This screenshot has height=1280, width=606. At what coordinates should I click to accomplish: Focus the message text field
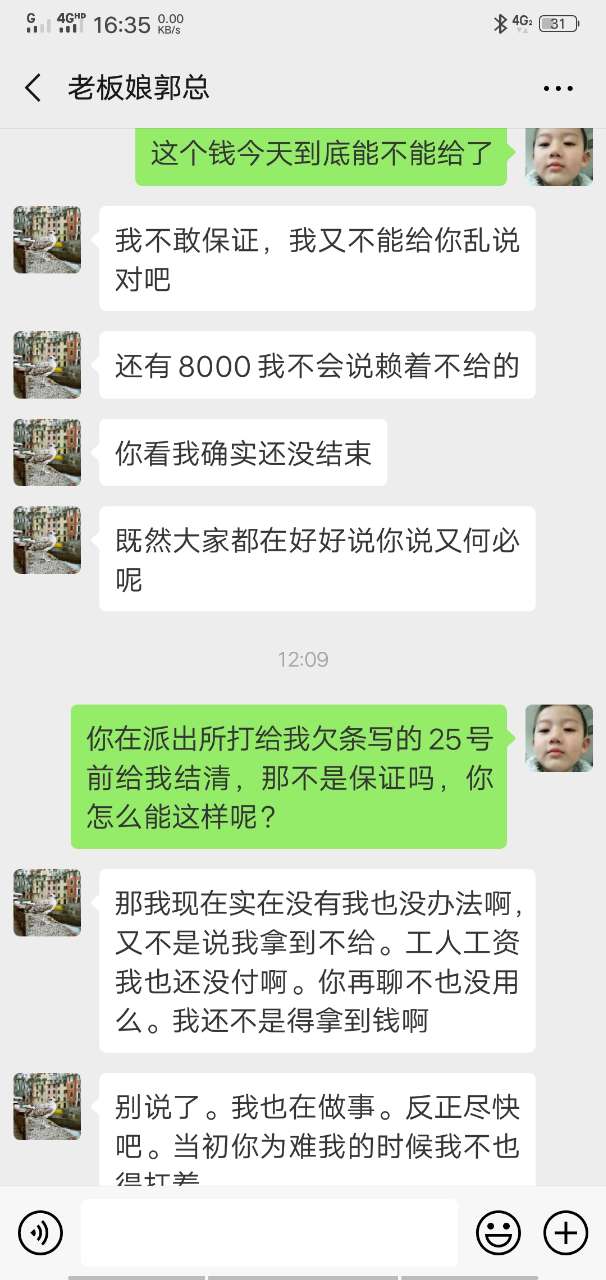268,1232
